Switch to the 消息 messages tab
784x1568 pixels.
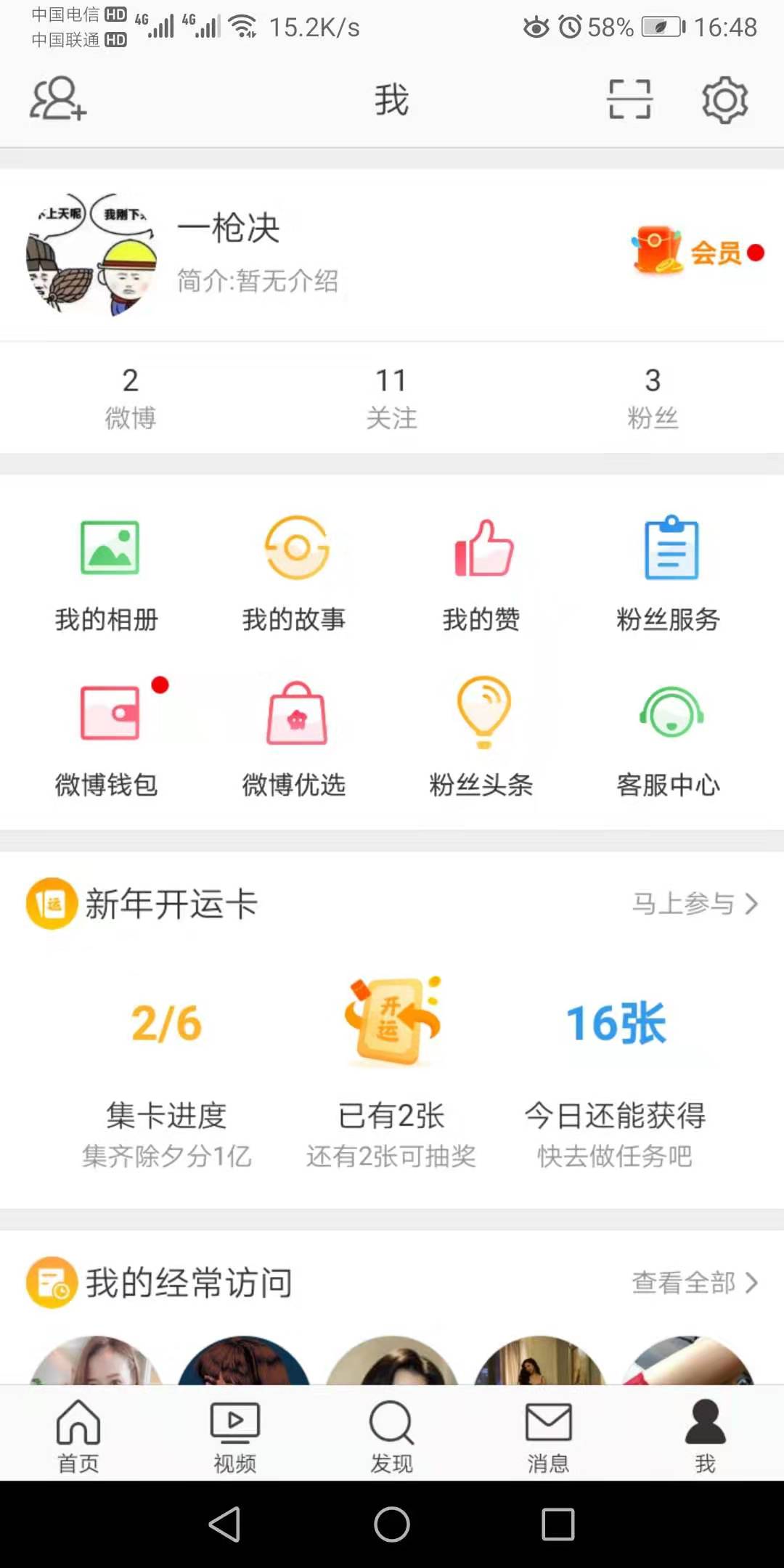(x=549, y=1437)
